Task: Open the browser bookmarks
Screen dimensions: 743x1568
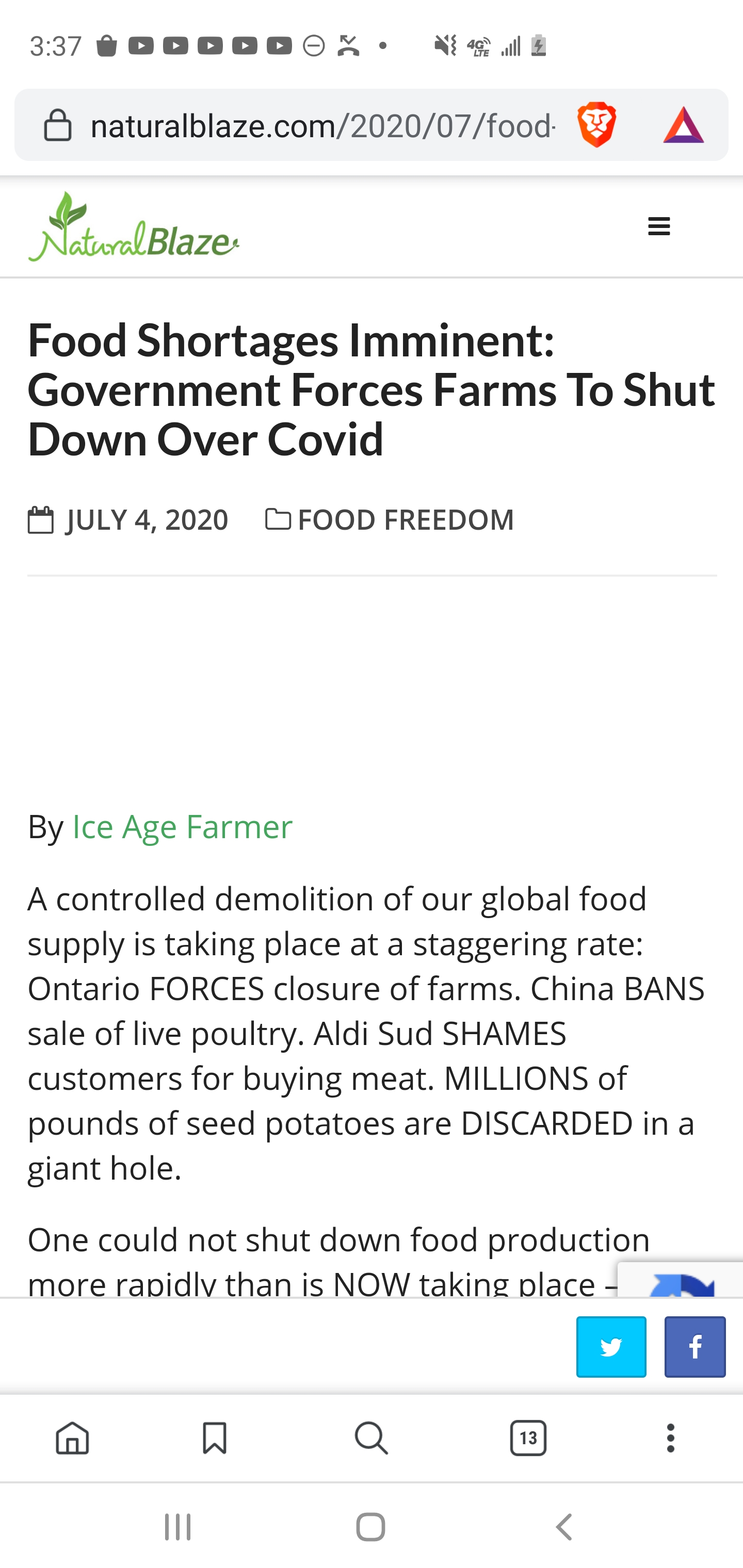Action: coord(214,1438)
